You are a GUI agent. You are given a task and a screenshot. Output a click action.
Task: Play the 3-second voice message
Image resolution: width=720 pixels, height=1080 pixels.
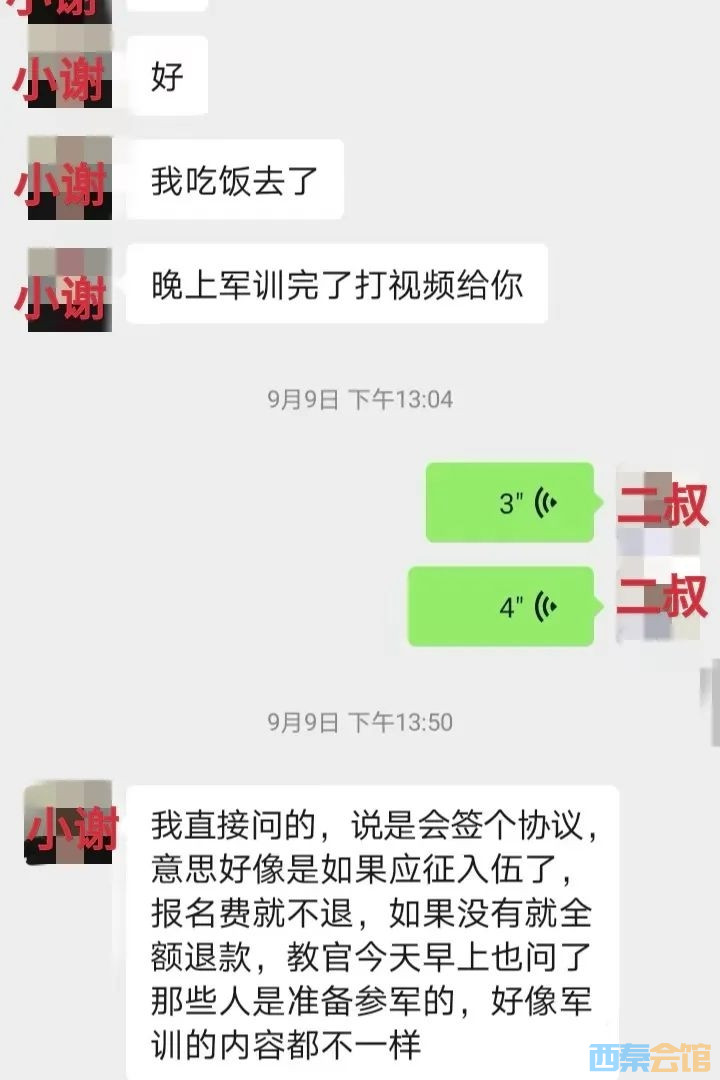[510, 502]
